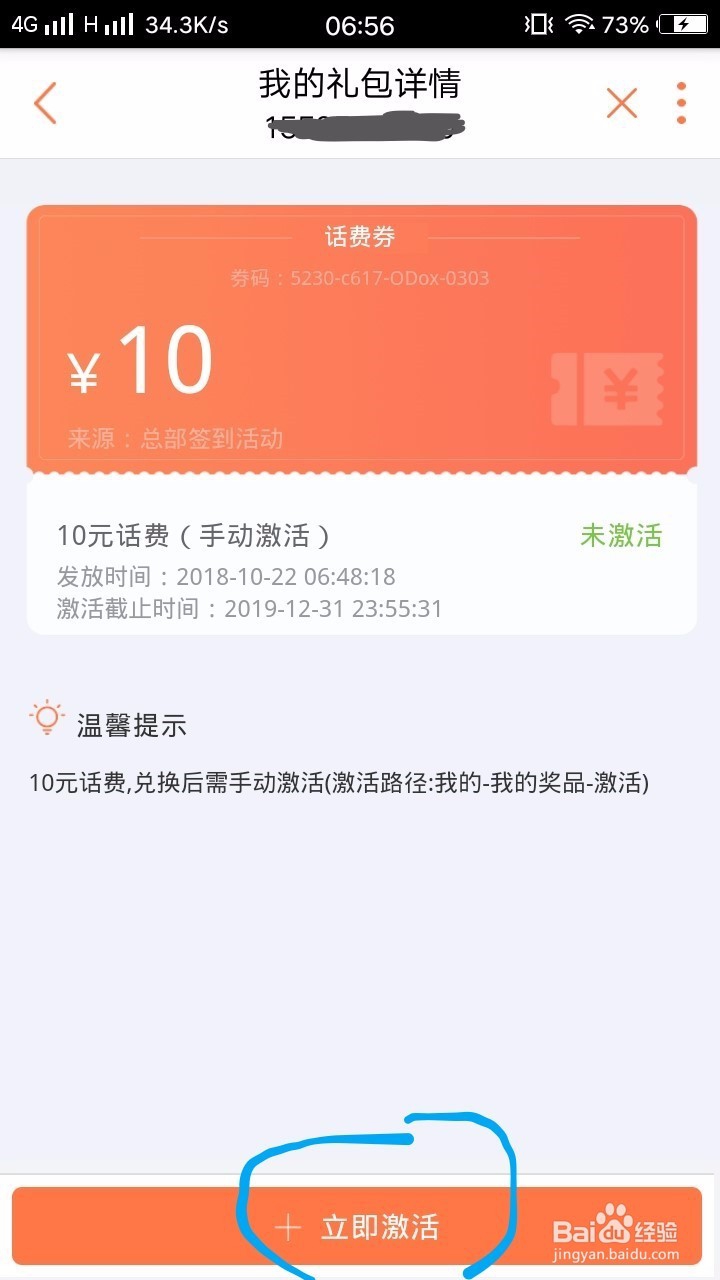The height and width of the screenshot is (1280, 720).
Task: Tap the back arrow to return
Action: [x=45, y=102]
